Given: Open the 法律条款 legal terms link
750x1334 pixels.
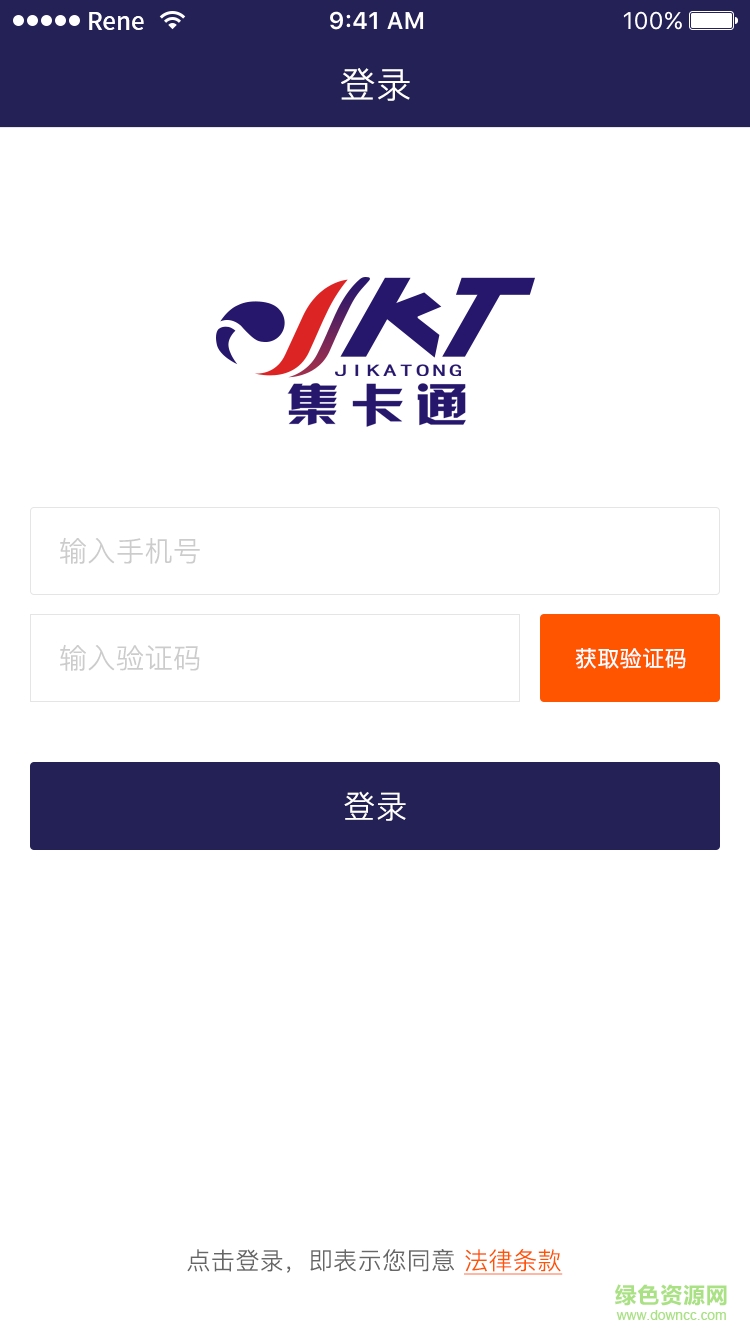Looking at the screenshot, I should 512,1260.
